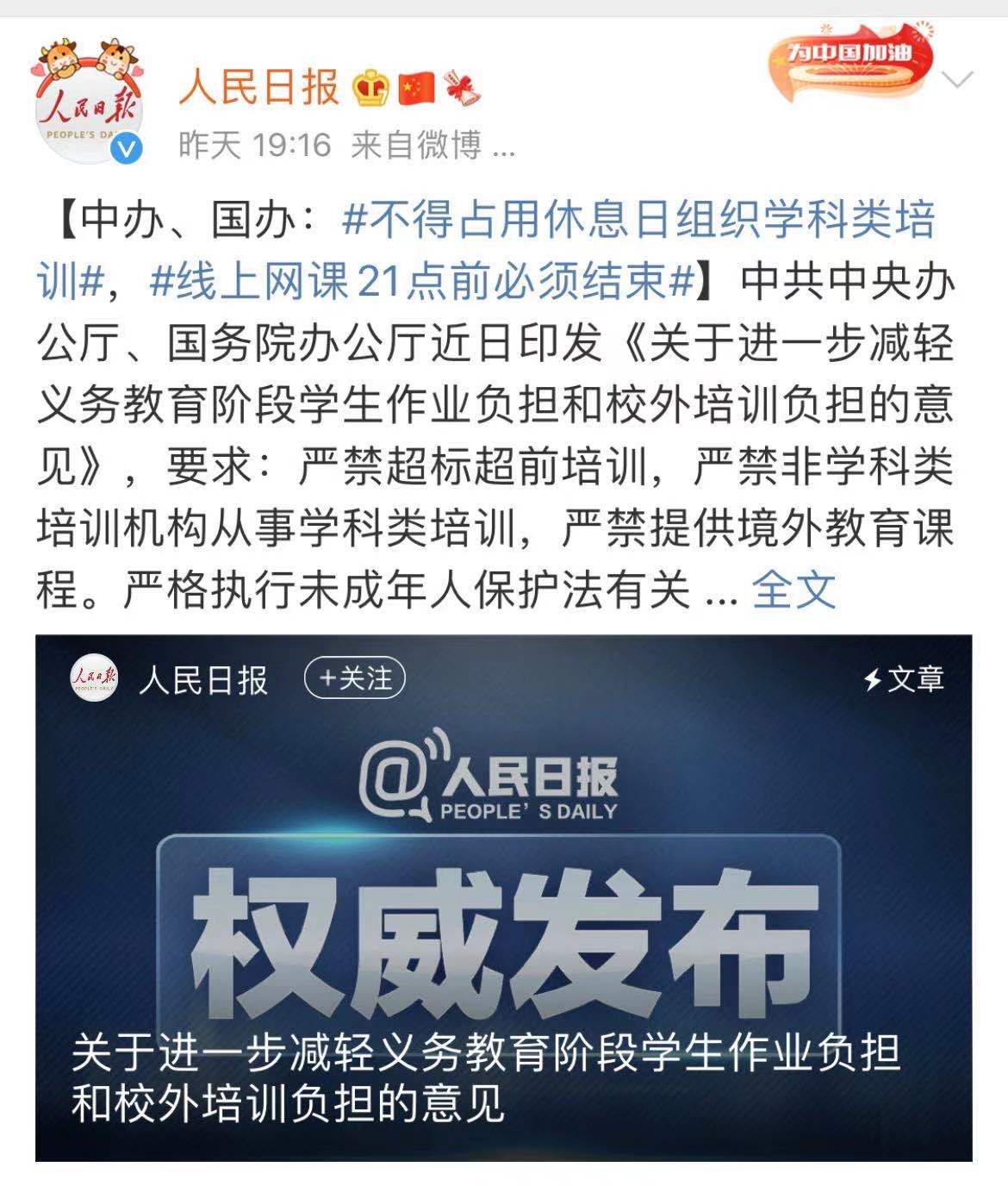Open the 人民日报 name on the article card

[203, 680]
